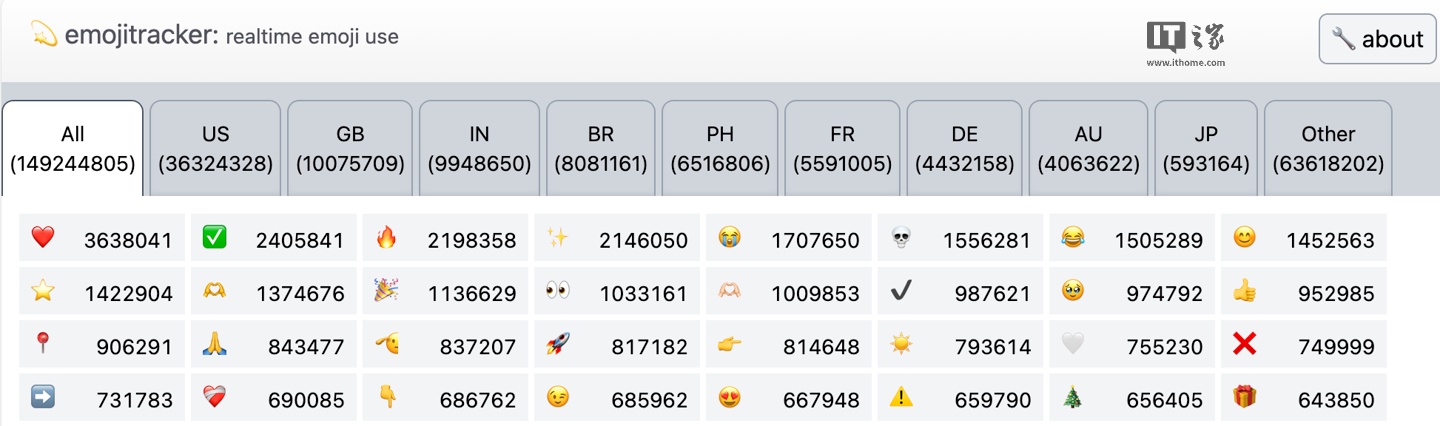1440x426 pixels.
Task: Open the about button
Action: pyautogui.click(x=1377, y=40)
